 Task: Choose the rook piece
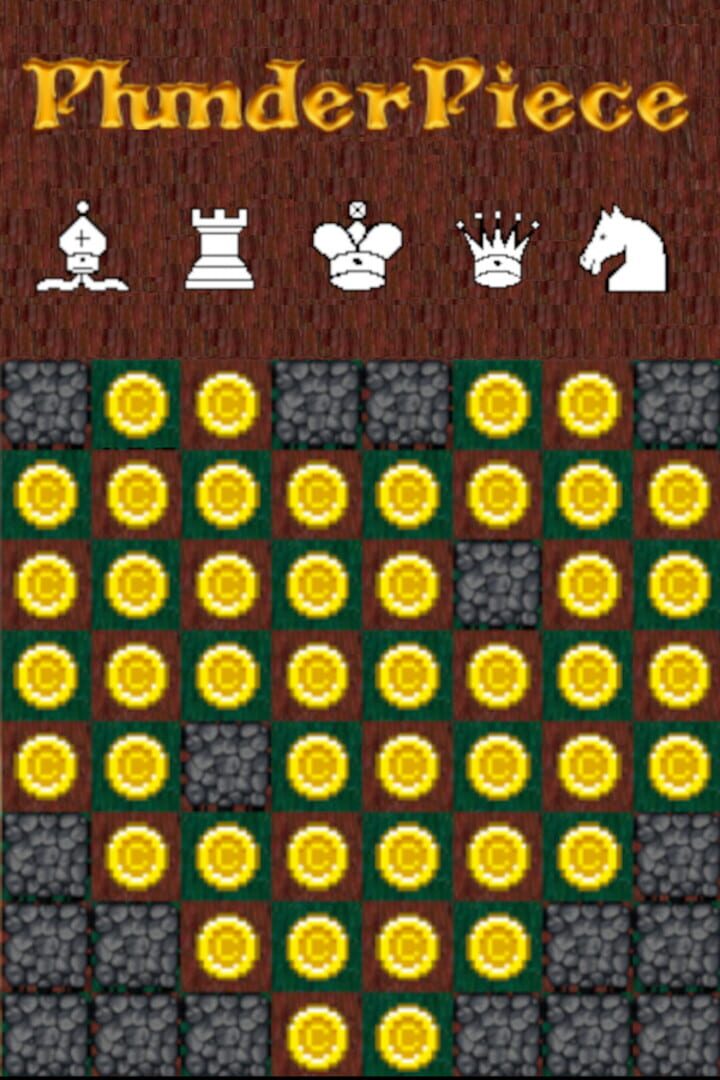coord(219,249)
